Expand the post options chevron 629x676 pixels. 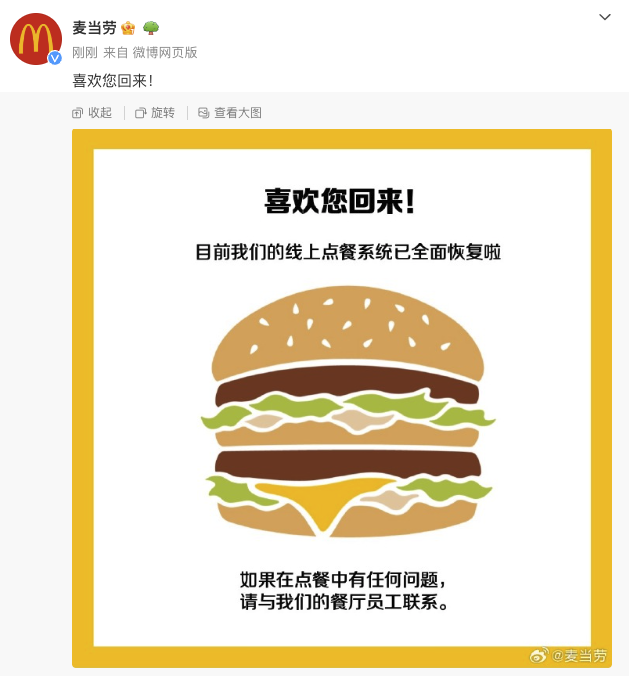point(604,17)
